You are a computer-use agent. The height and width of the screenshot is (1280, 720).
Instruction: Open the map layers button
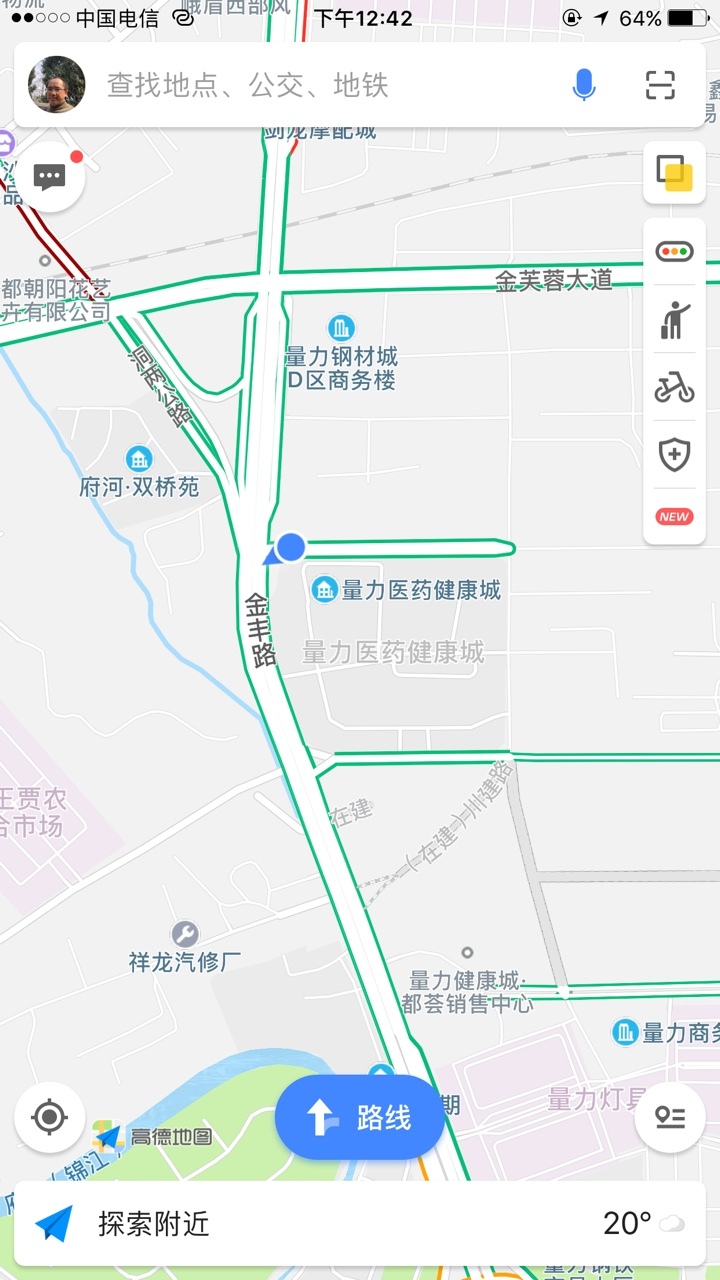[x=675, y=173]
